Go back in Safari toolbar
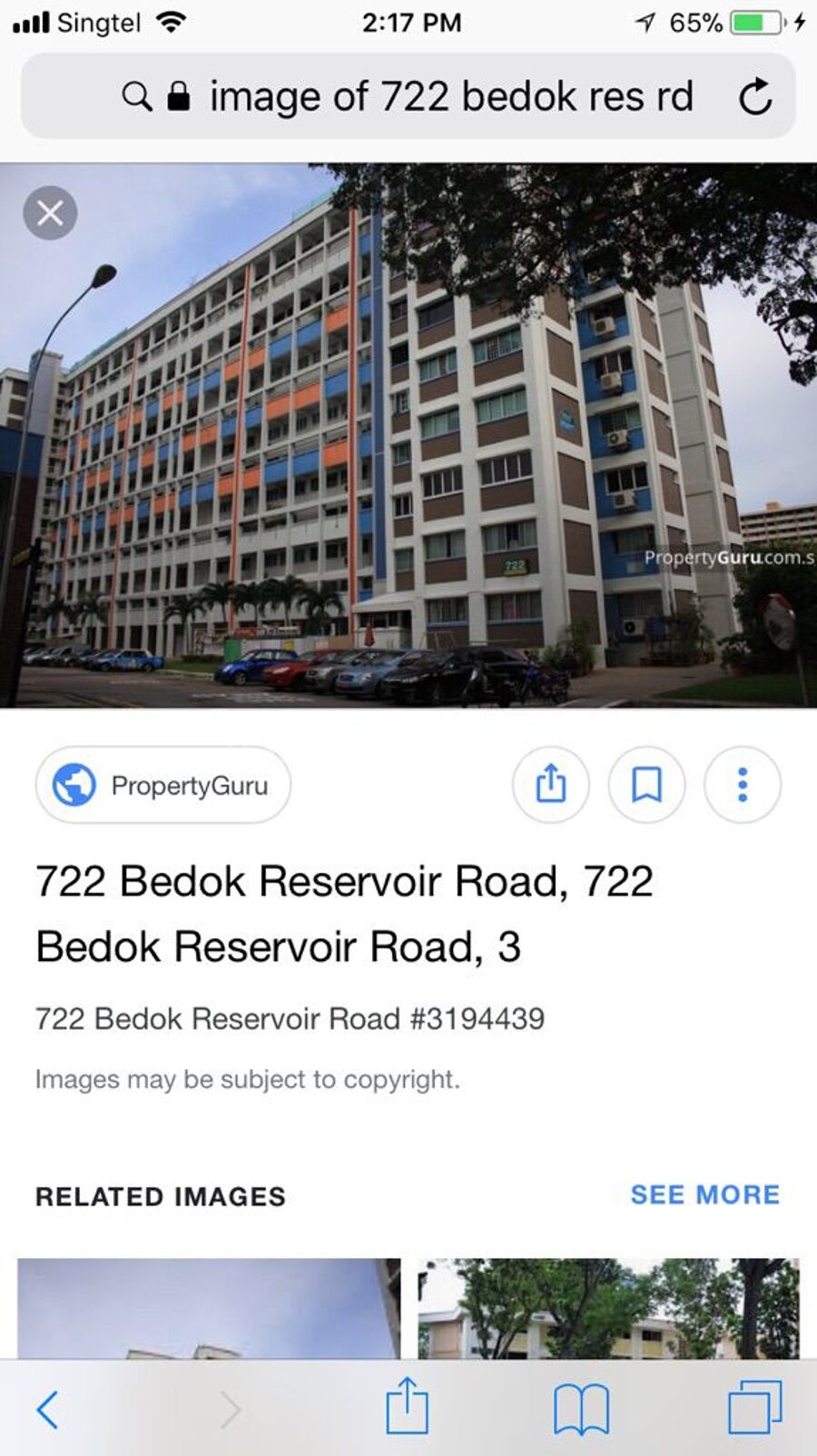This screenshot has height=1456, width=817. [48, 1409]
